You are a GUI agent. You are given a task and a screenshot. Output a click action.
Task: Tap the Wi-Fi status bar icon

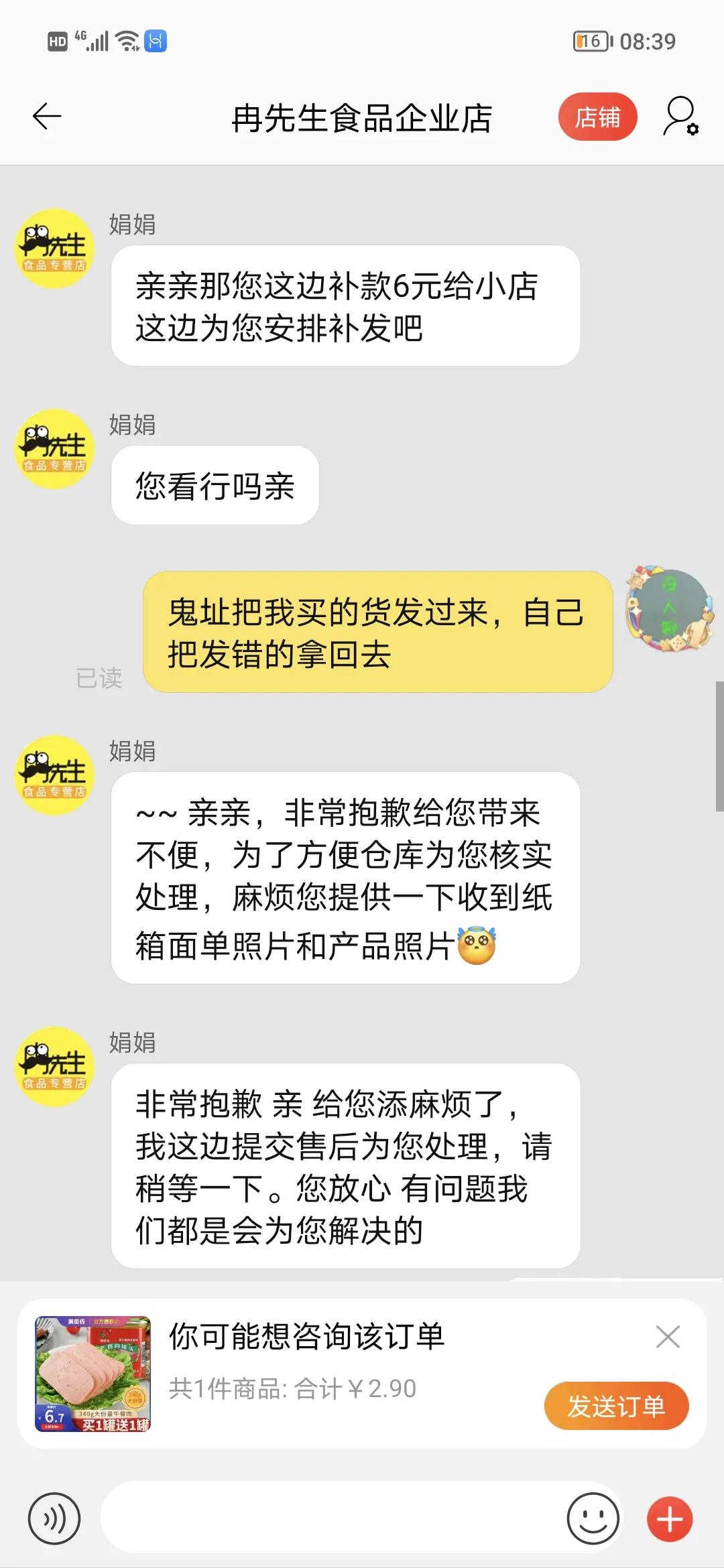coord(126,40)
